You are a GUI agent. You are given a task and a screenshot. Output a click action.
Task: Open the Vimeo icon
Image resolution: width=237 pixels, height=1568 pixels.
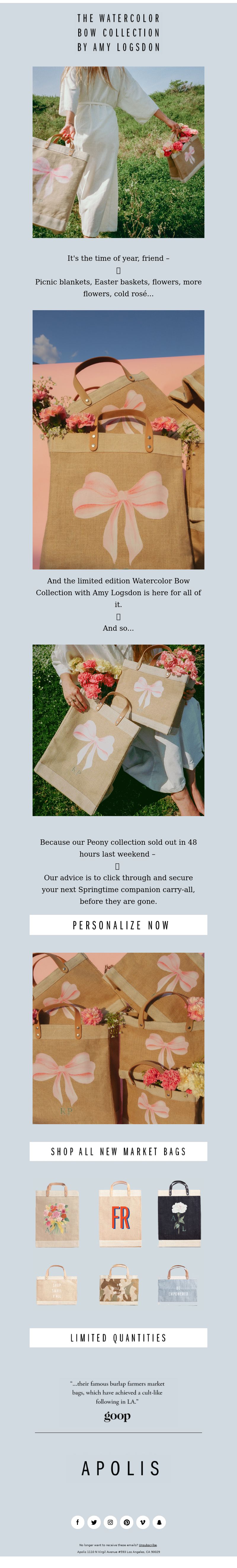click(x=143, y=1522)
